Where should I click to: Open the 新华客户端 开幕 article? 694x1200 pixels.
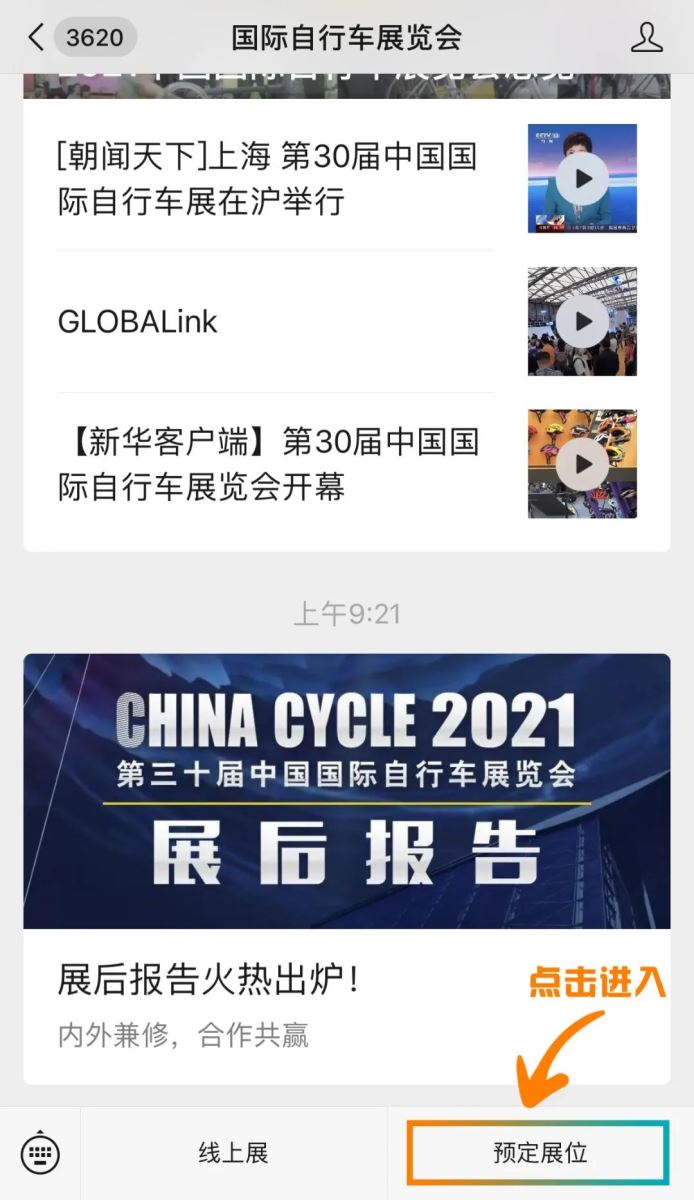click(x=268, y=464)
